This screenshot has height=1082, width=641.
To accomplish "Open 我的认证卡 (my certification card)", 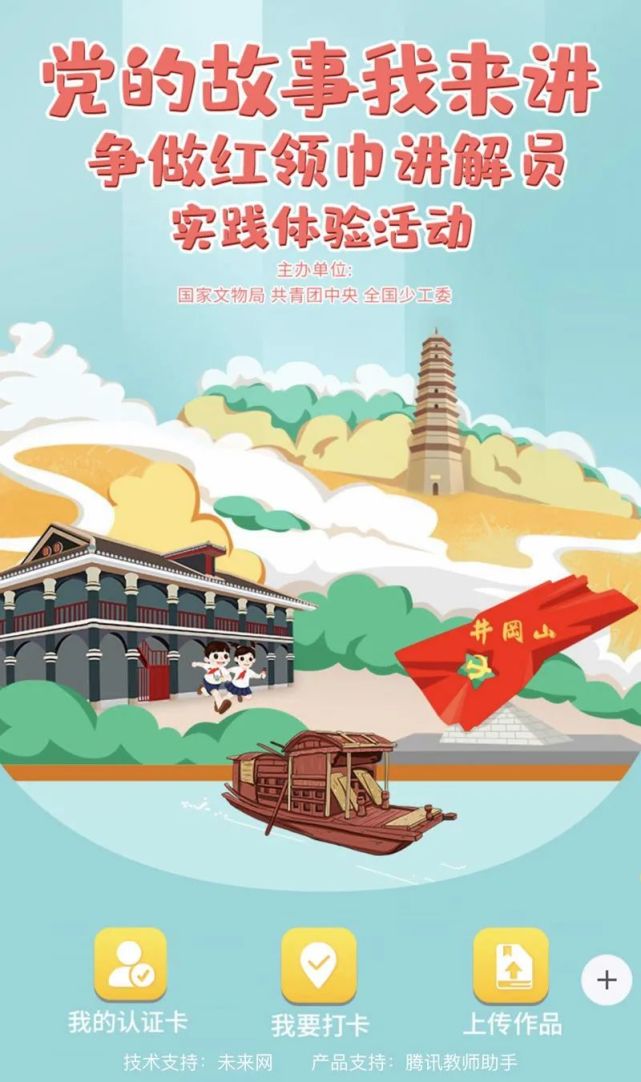I will click(x=130, y=965).
